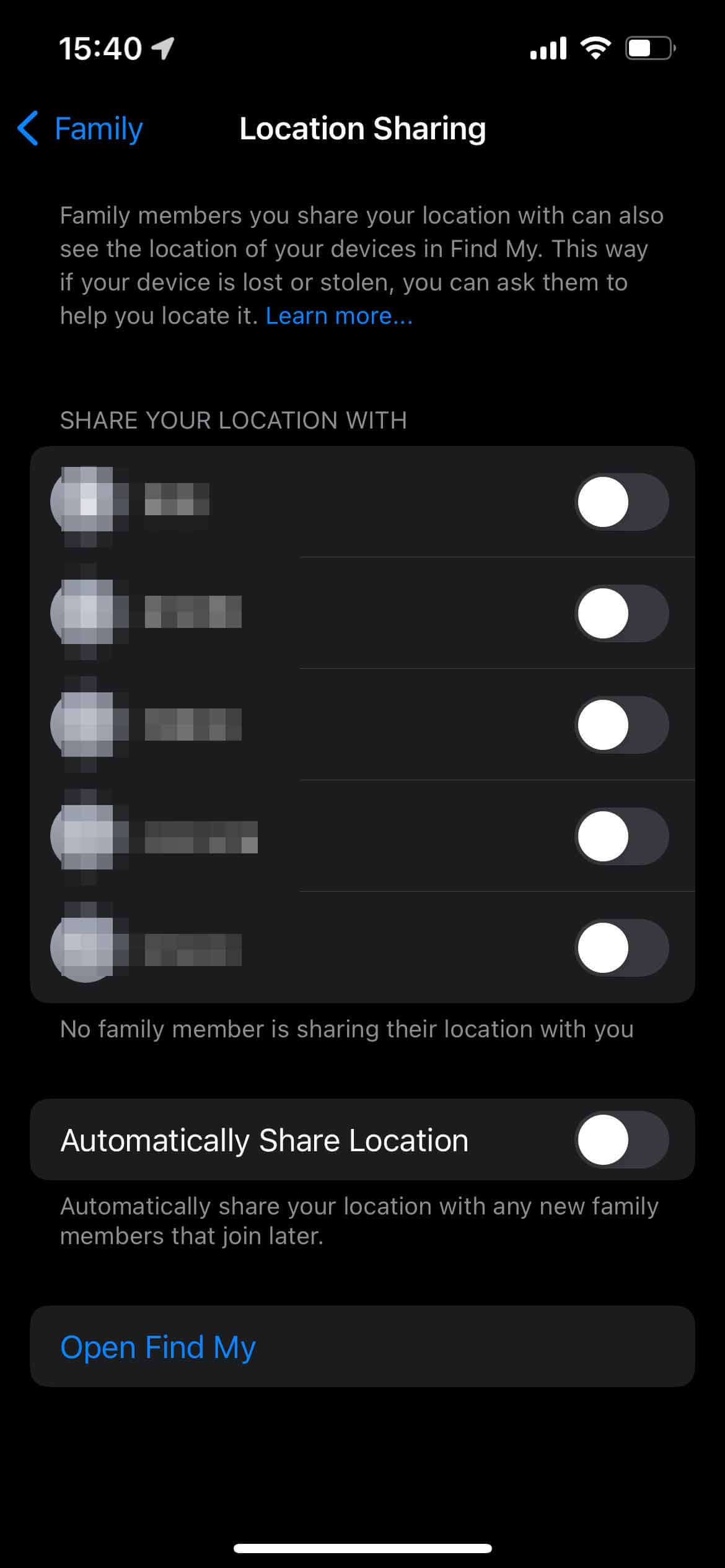
Task: Toggle location sharing for the second family member
Action: 621,613
